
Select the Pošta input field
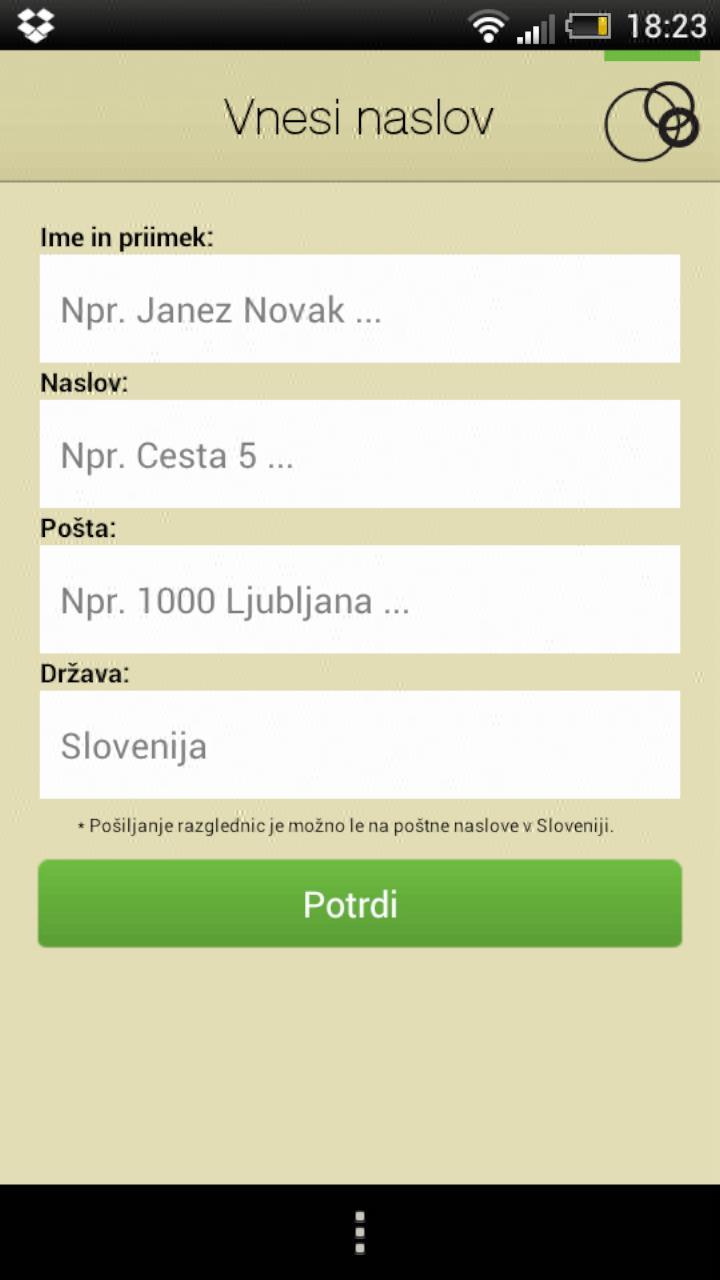click(x=360, y=599)
